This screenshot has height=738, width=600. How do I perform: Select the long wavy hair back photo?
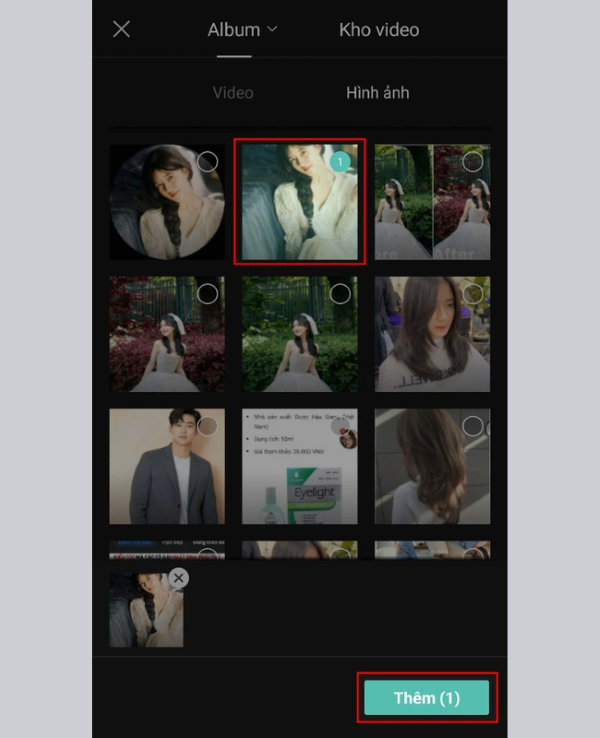432,466
